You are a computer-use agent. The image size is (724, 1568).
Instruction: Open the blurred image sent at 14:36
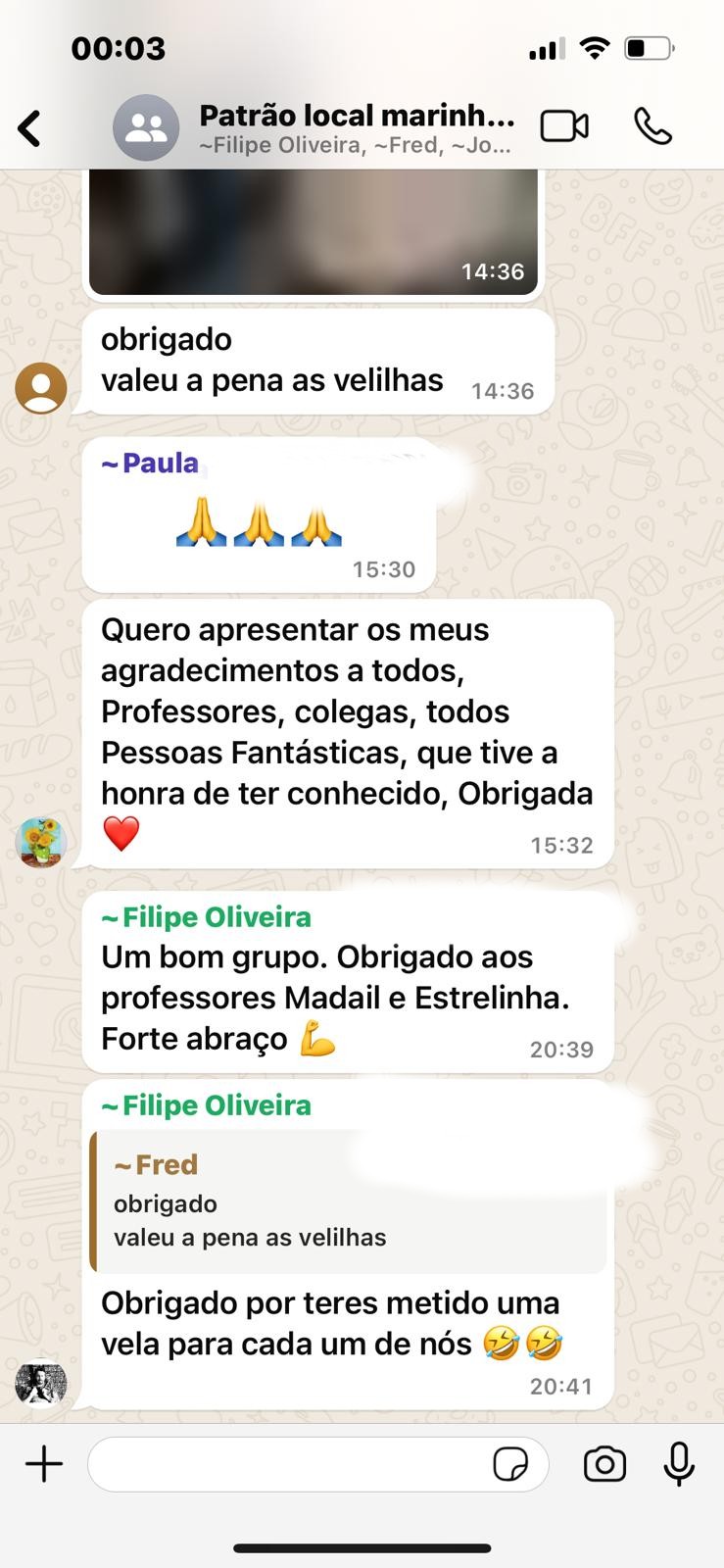tap(313, 231)
